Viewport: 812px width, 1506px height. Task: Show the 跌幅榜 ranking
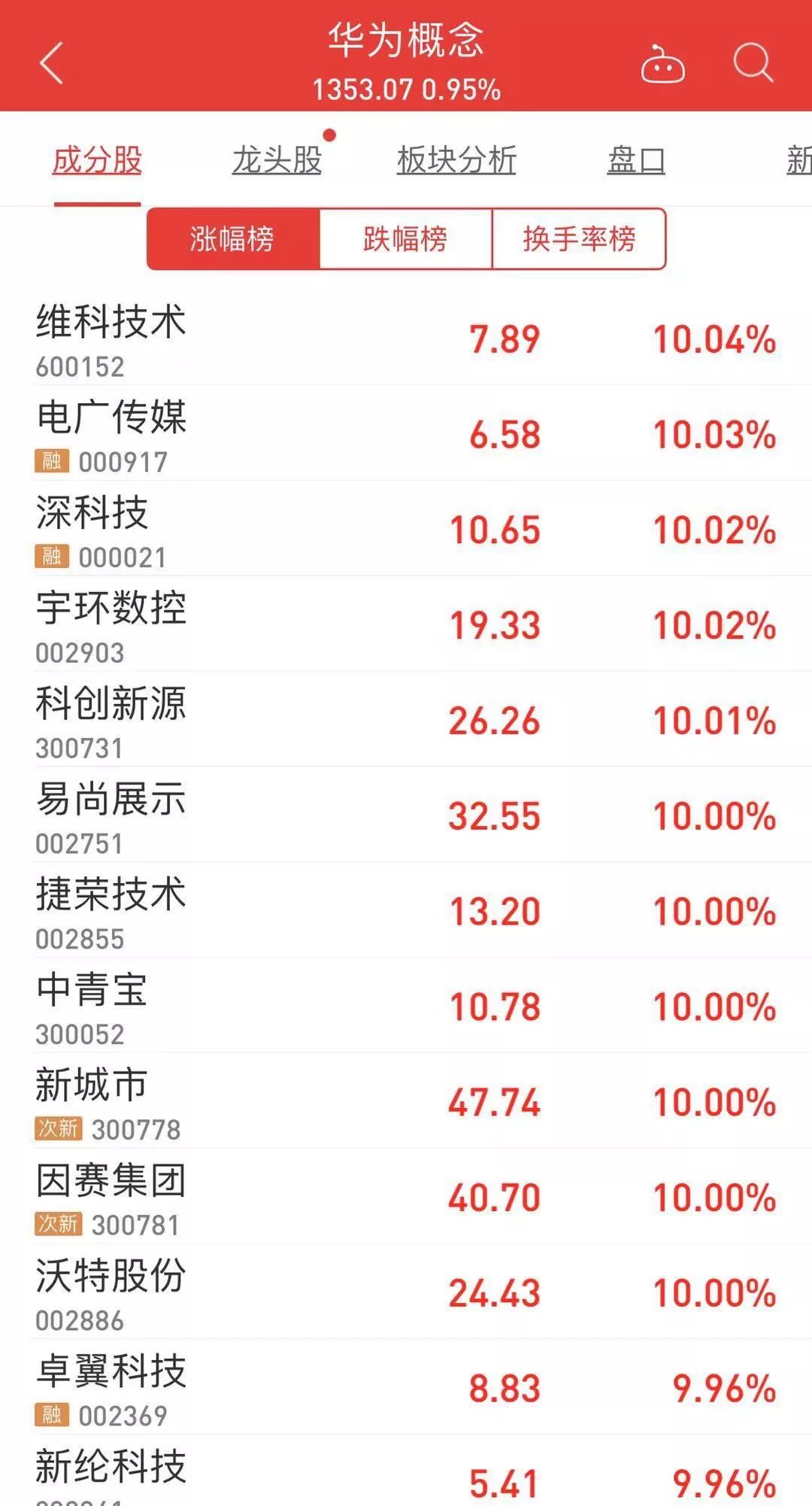pyautogui.click(x=405, y=239)
